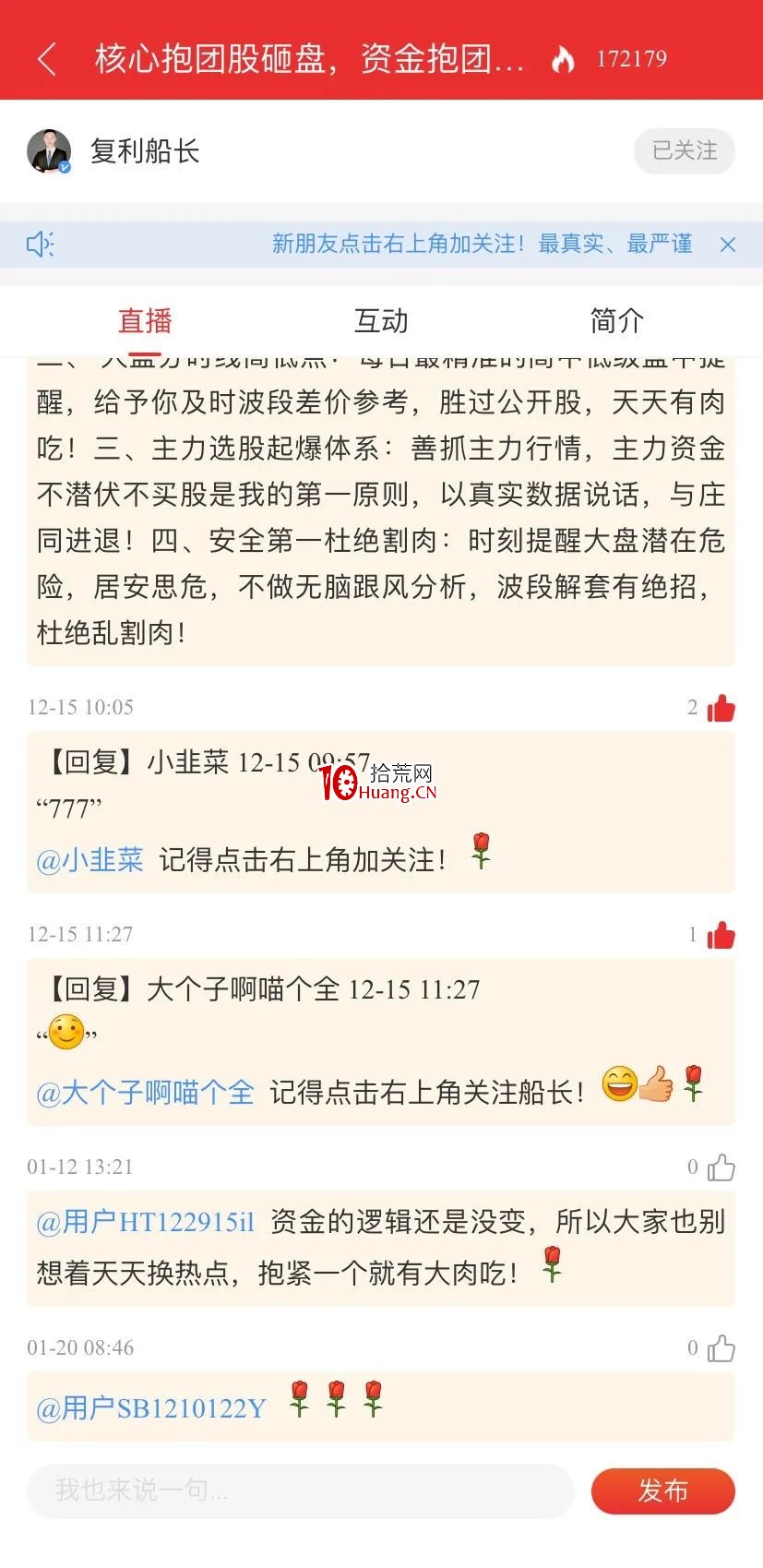Image resolution: width=763 pixels, height=1568 pixels.
Task: Open 复利船长's profile avatar
Action: coord(49,151)
